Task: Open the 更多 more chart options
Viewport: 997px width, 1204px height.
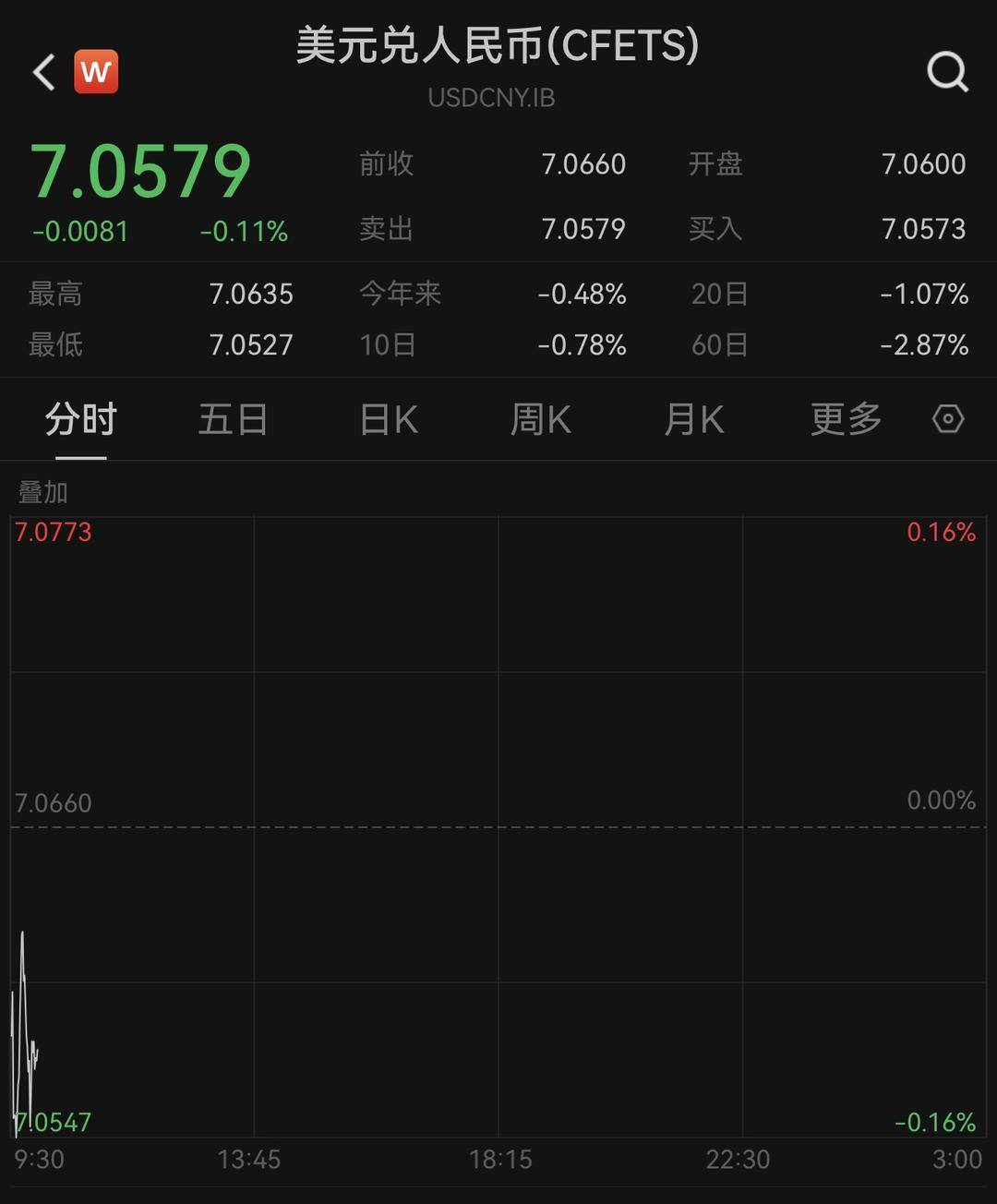Action: point(846,420)
